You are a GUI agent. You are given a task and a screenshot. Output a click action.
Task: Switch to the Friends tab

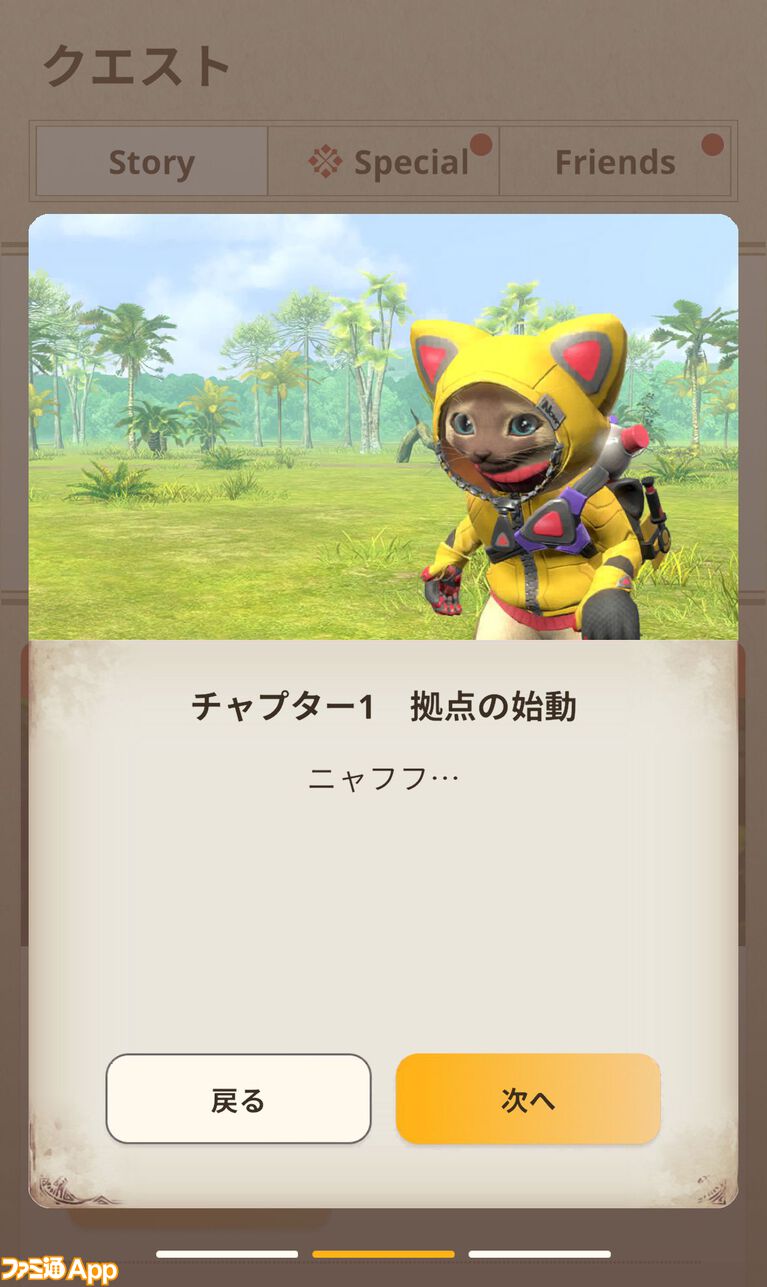pyautogui.click(x=615, y=162)
